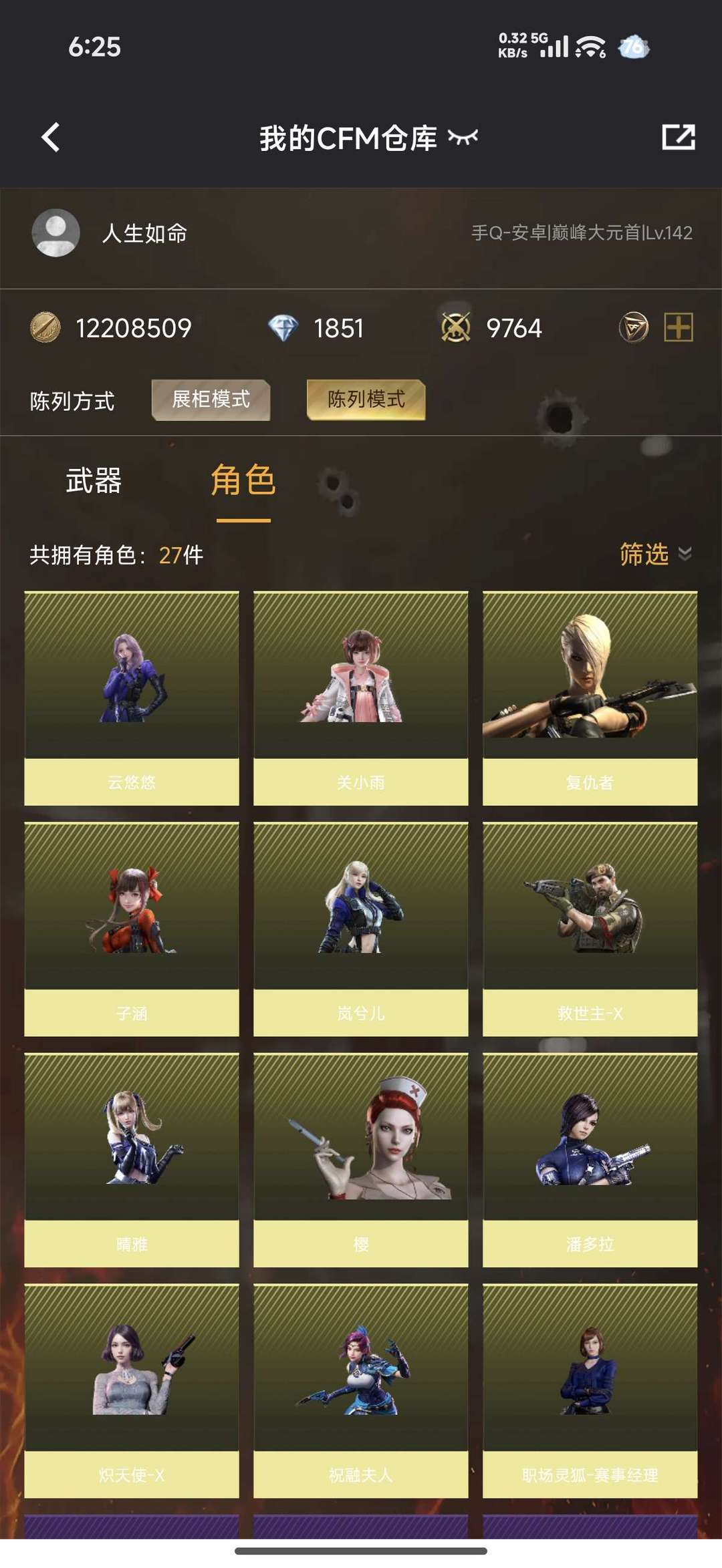Open the 祝融夫人 character card

tap(361, 1390)
